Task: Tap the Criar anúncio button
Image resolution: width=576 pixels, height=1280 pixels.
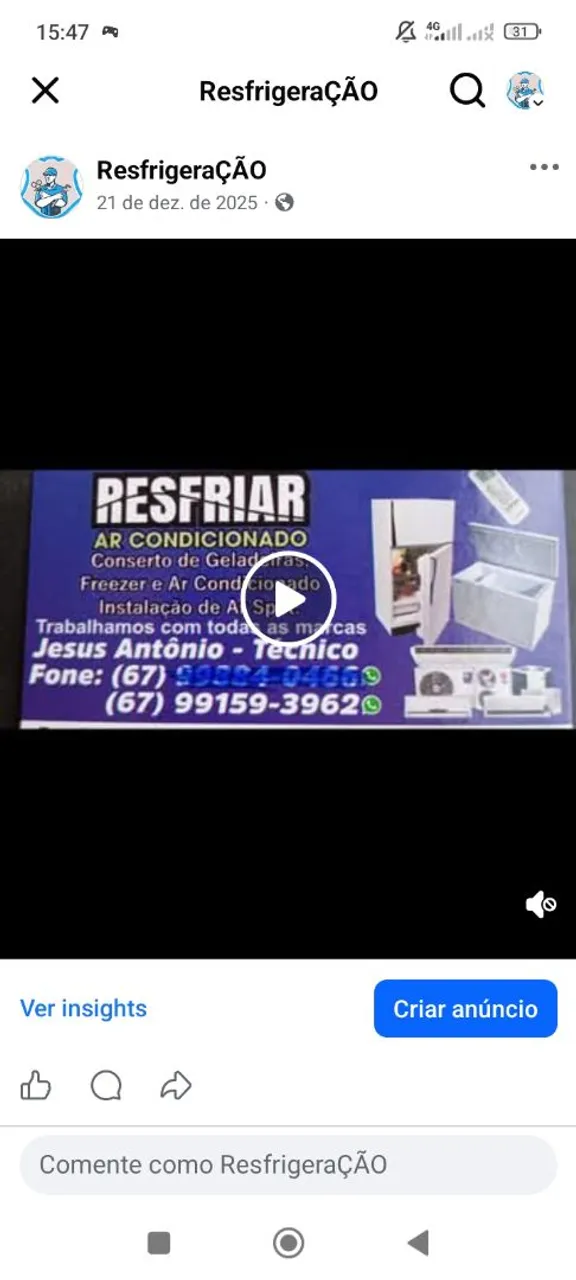Action: (x=465, y=1008)
